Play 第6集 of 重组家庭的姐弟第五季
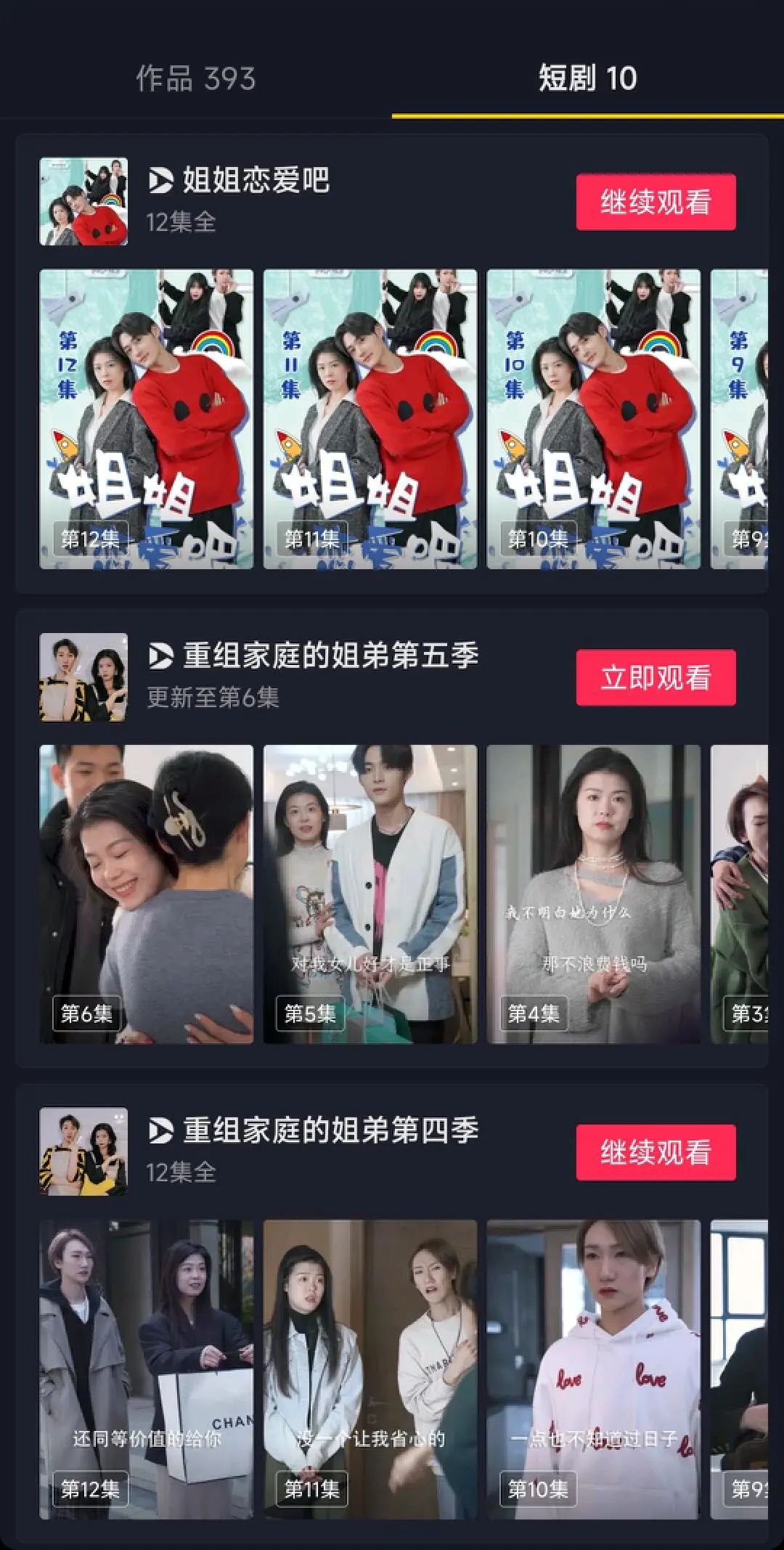The image size is (784, 1550). pyautogui.click(x=146, y=894)
